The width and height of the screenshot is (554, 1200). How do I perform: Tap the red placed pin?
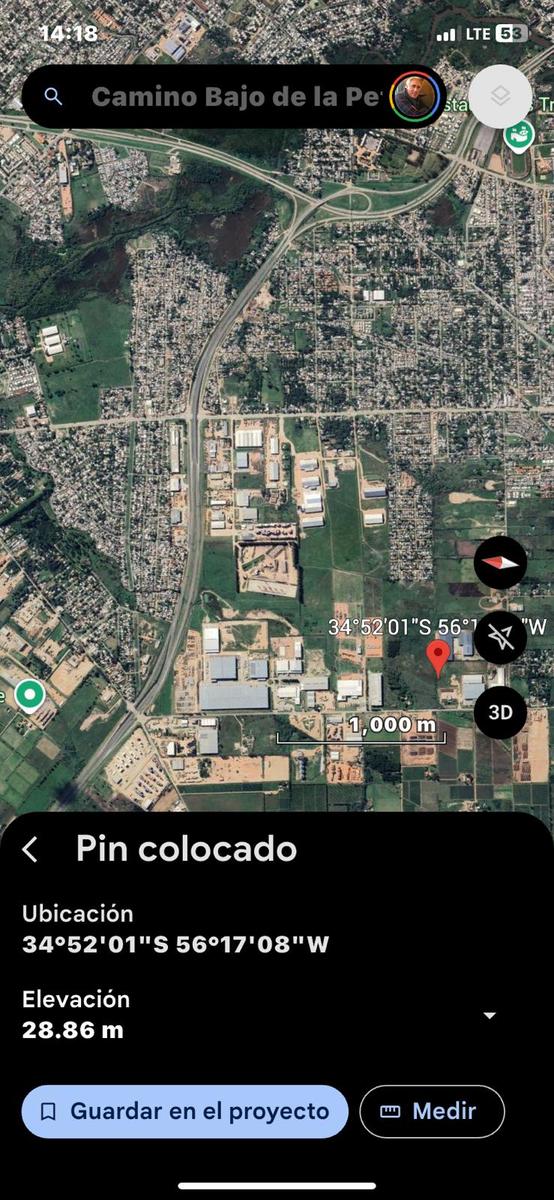pyautogui.click(x=437, y=658)
